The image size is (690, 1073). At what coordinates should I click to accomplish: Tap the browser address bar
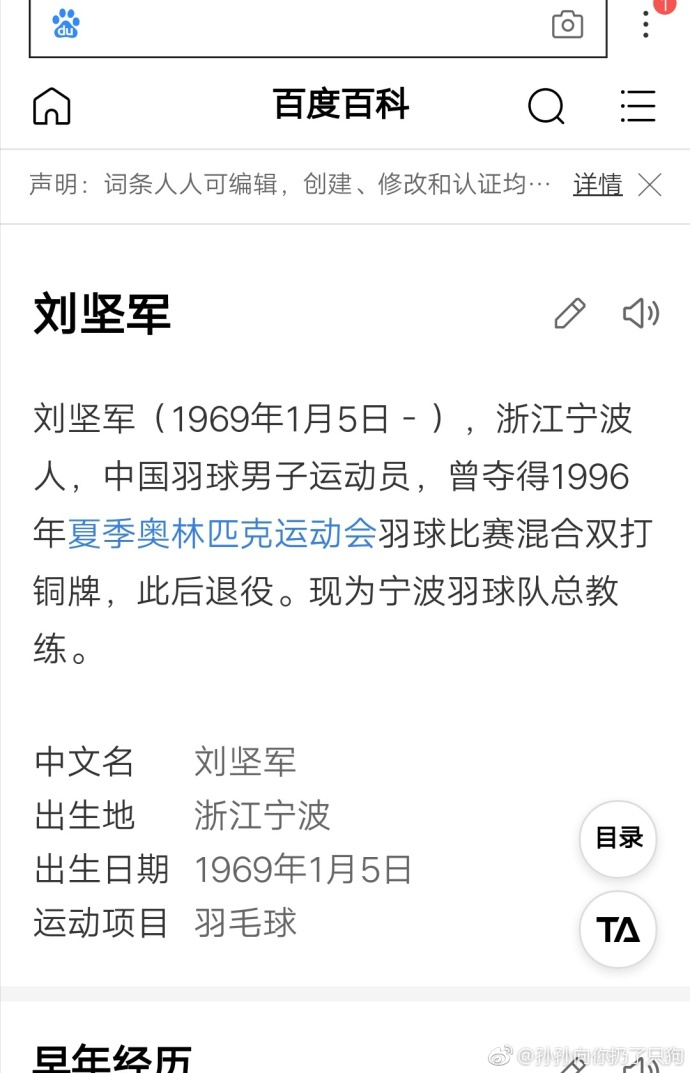point(300,26)
